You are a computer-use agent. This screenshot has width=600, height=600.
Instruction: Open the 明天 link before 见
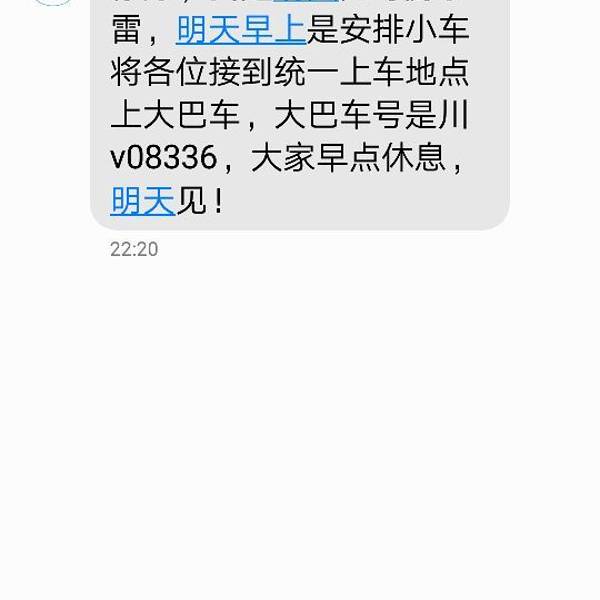[142, 201]
